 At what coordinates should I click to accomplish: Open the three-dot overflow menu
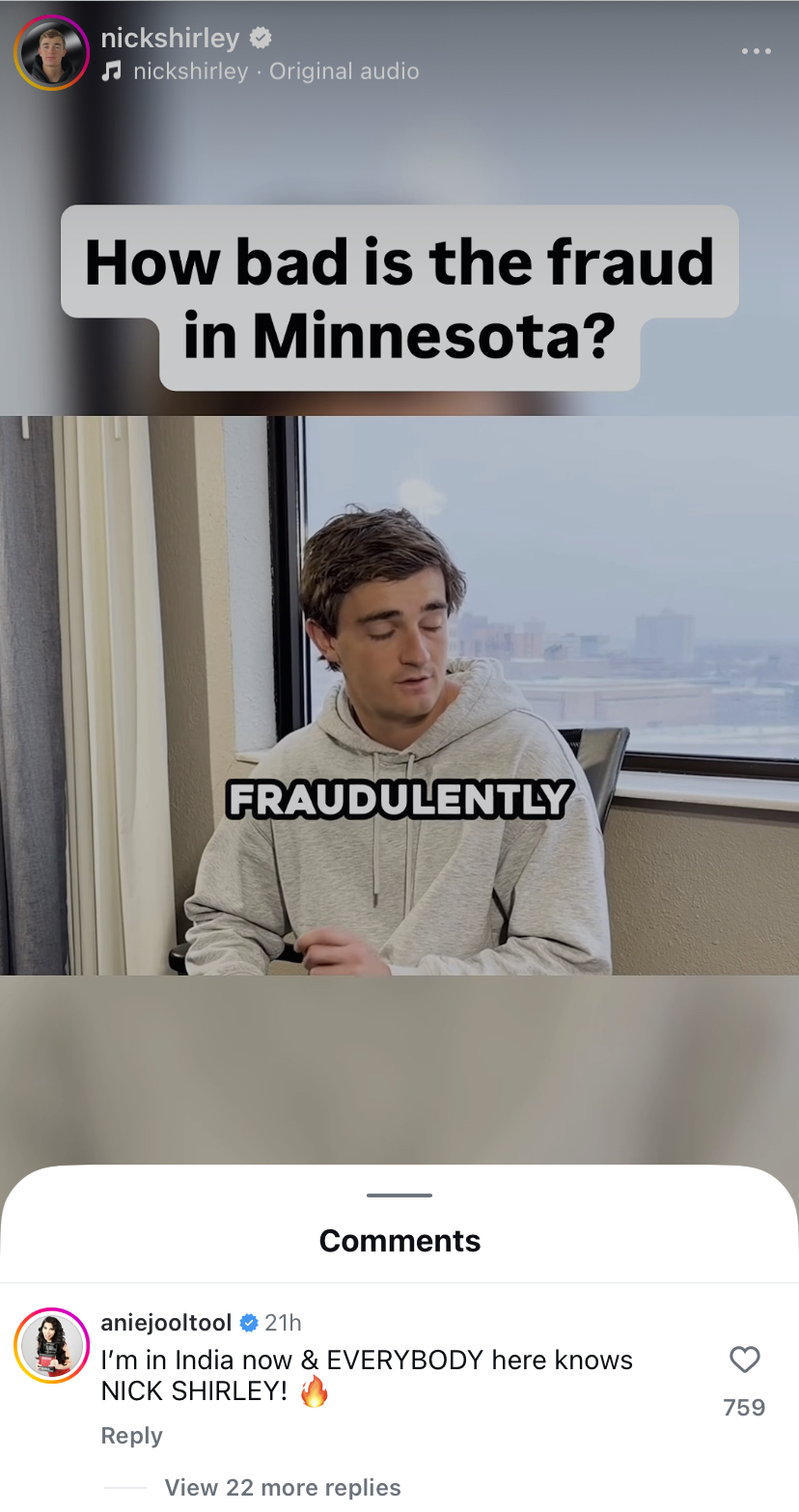756,51
